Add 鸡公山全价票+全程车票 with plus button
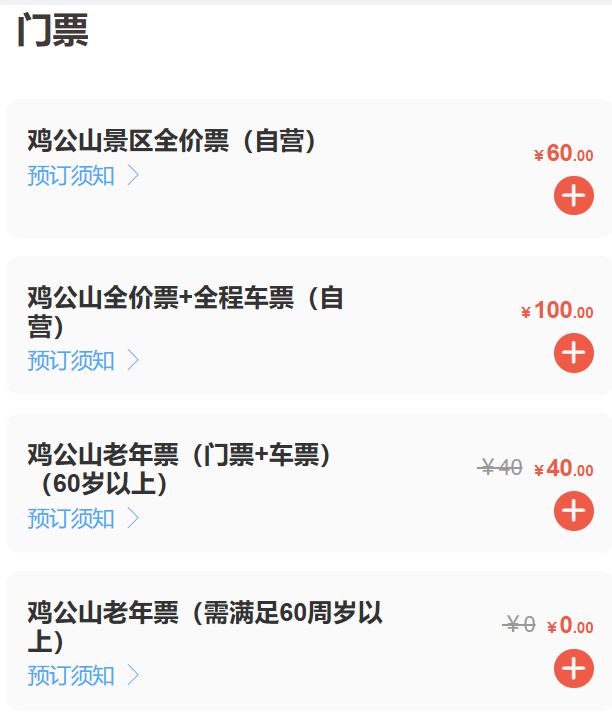The height and width of the screenshot is (719, 612). point(573,353)
